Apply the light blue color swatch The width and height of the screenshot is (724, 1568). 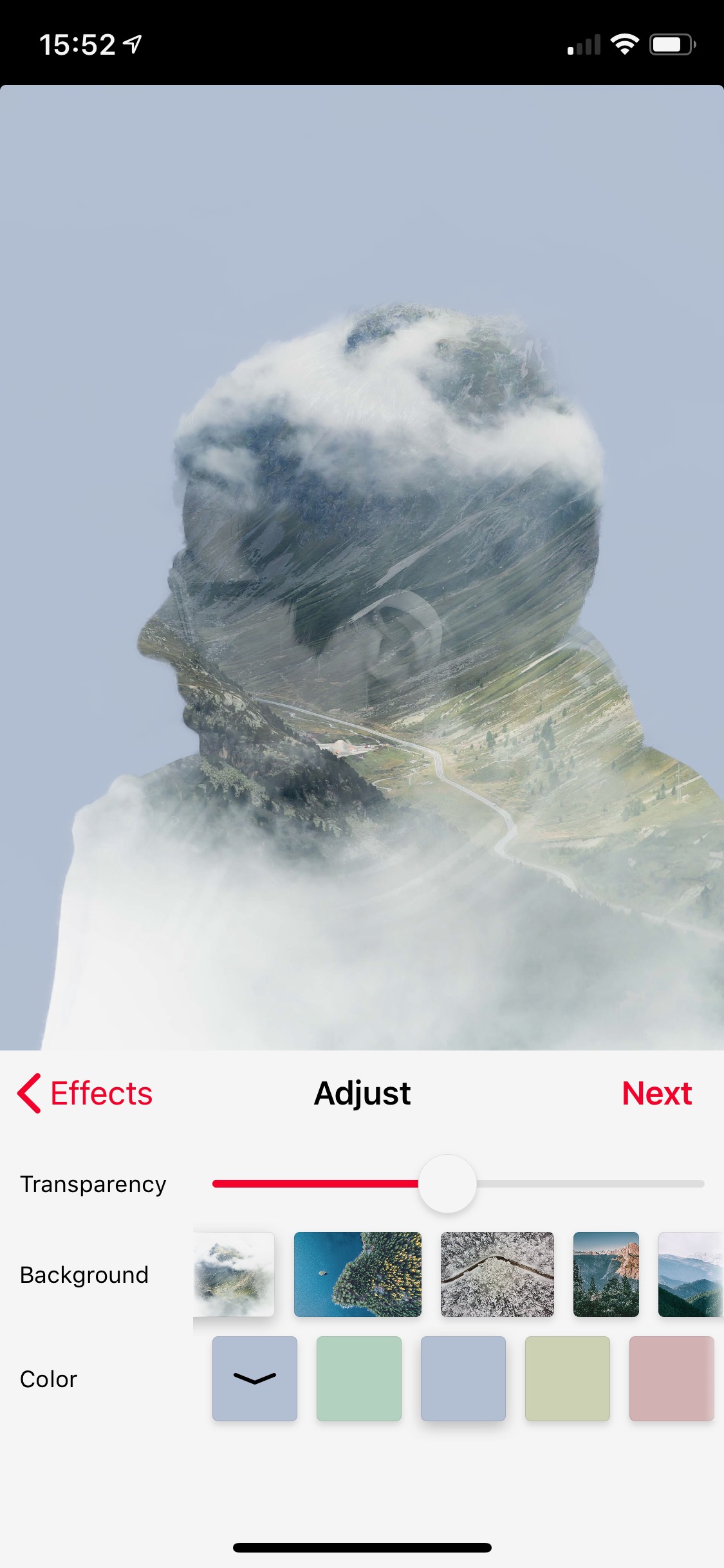click(x=463, y=1378)
